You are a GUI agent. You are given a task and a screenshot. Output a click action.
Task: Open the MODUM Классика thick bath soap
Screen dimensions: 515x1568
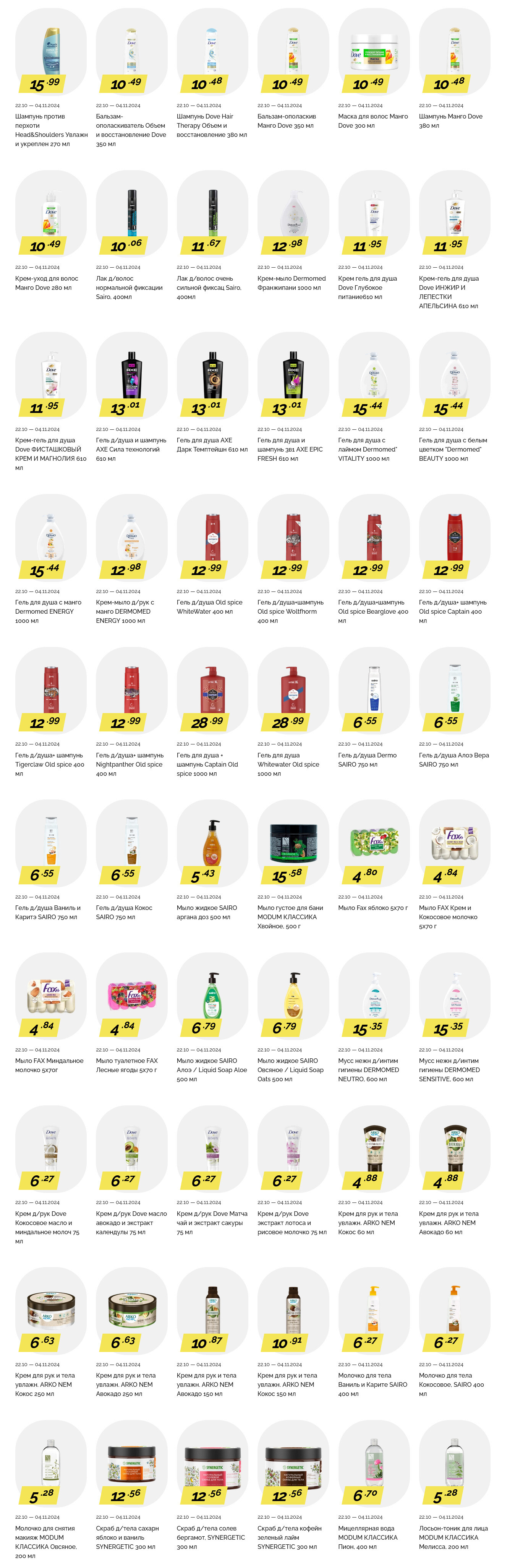point(293,842)
